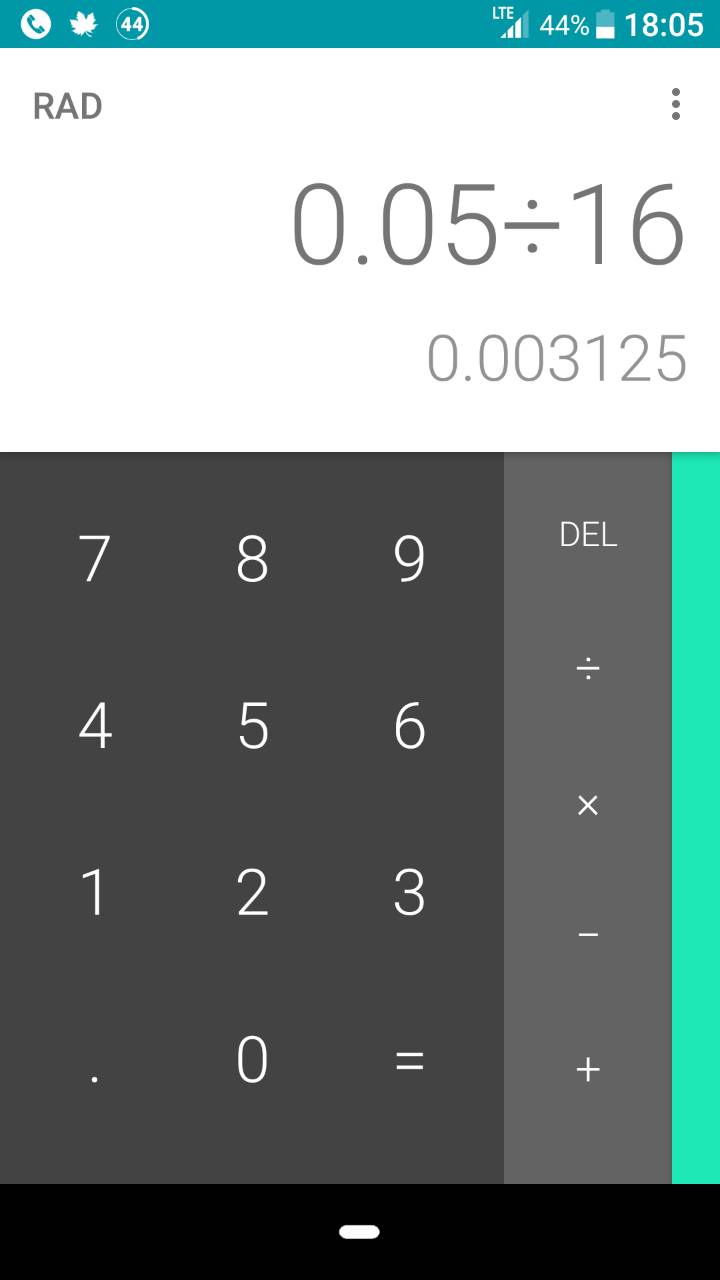Enter digit 5

pyautogui.click(x=252, y=725)
